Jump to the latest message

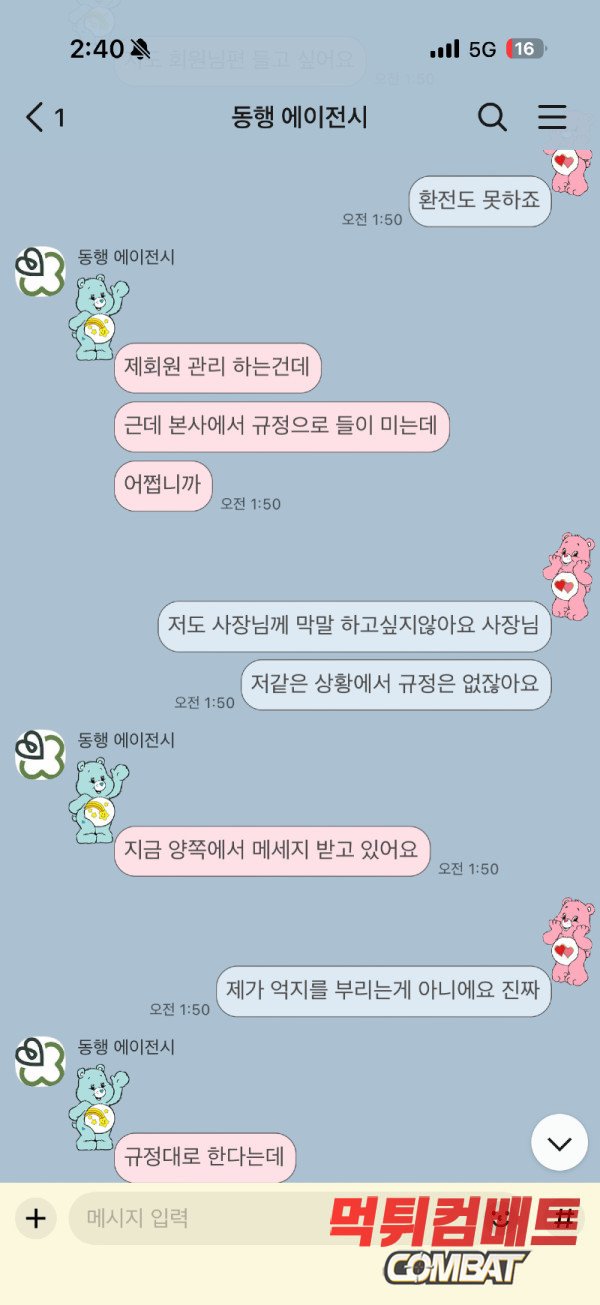(x=559, y=1142)
